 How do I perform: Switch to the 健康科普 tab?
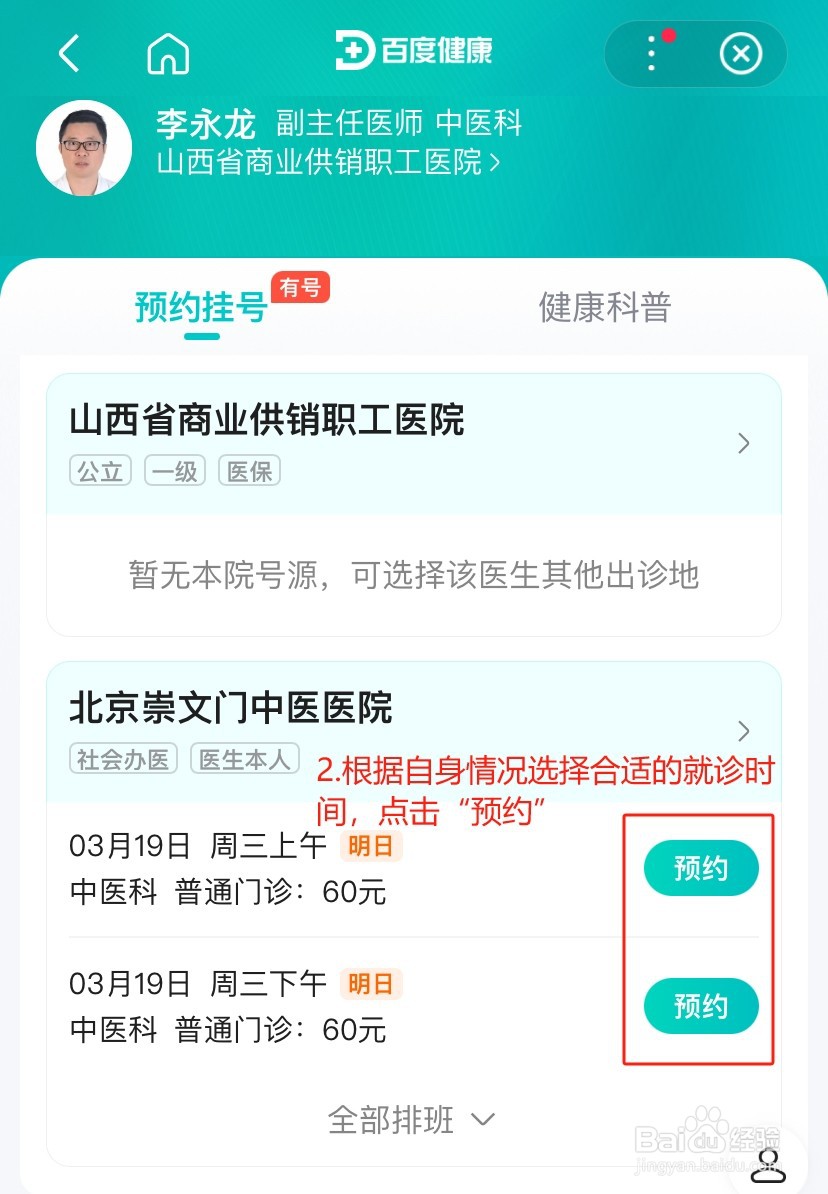pyautogui.click(x=604, y=311)
